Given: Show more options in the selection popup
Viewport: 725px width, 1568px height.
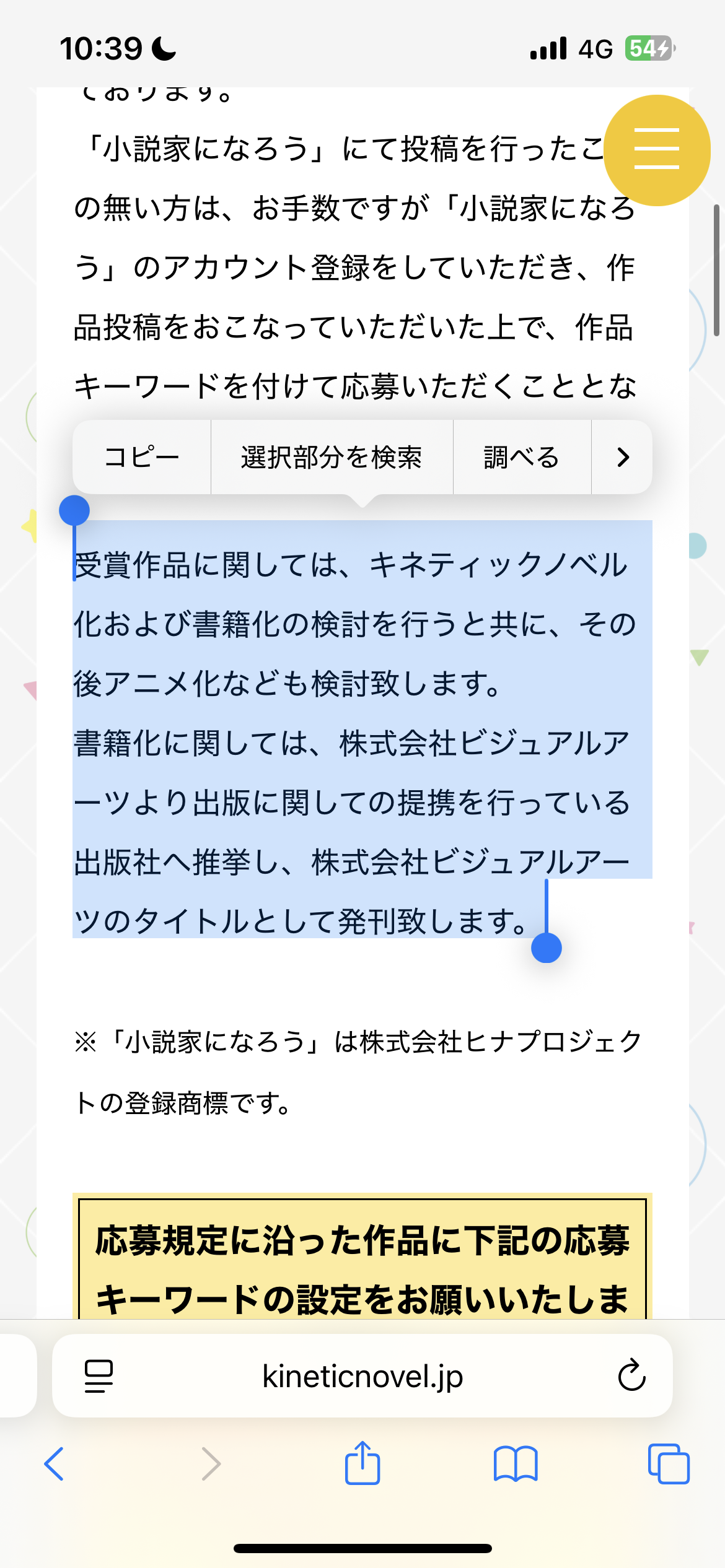Looking at the screenshot, I should pyautogui.click(x=623, y=457).
